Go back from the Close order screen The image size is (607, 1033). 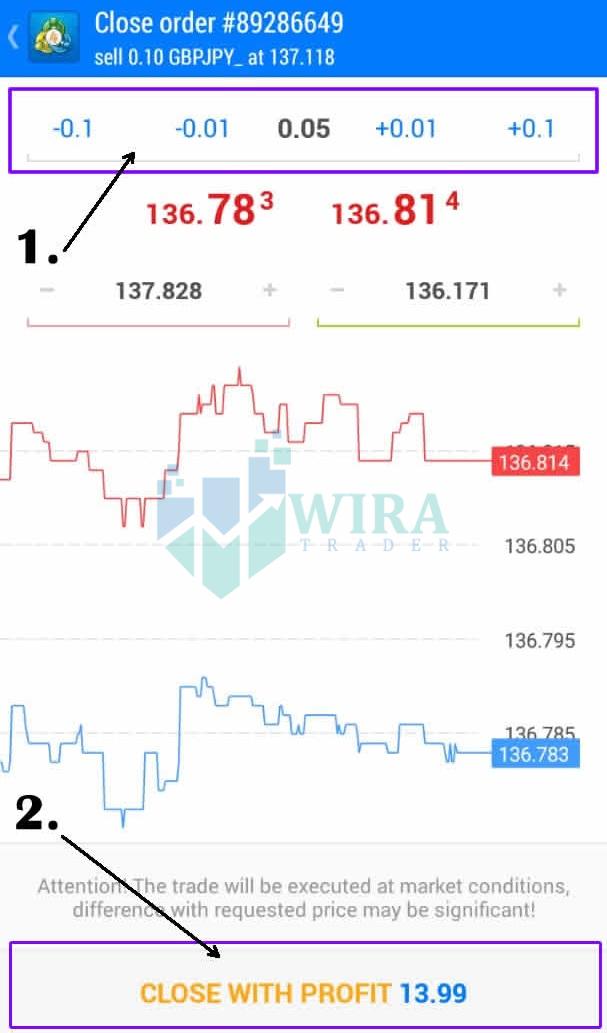(x=14, y=38)
